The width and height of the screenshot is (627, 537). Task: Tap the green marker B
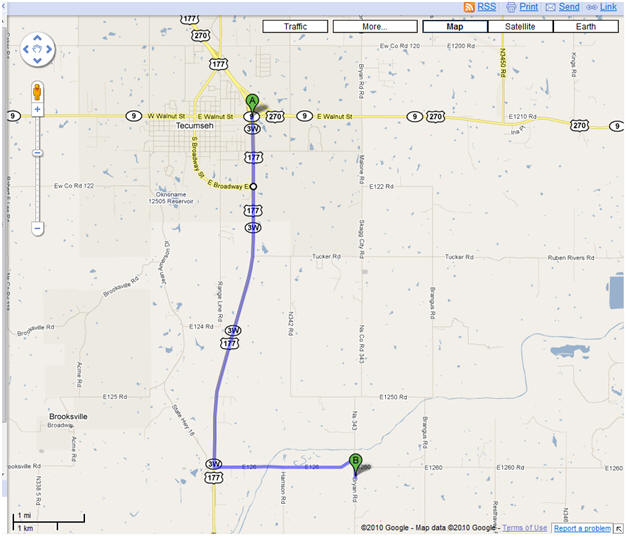tap(355, 461)
